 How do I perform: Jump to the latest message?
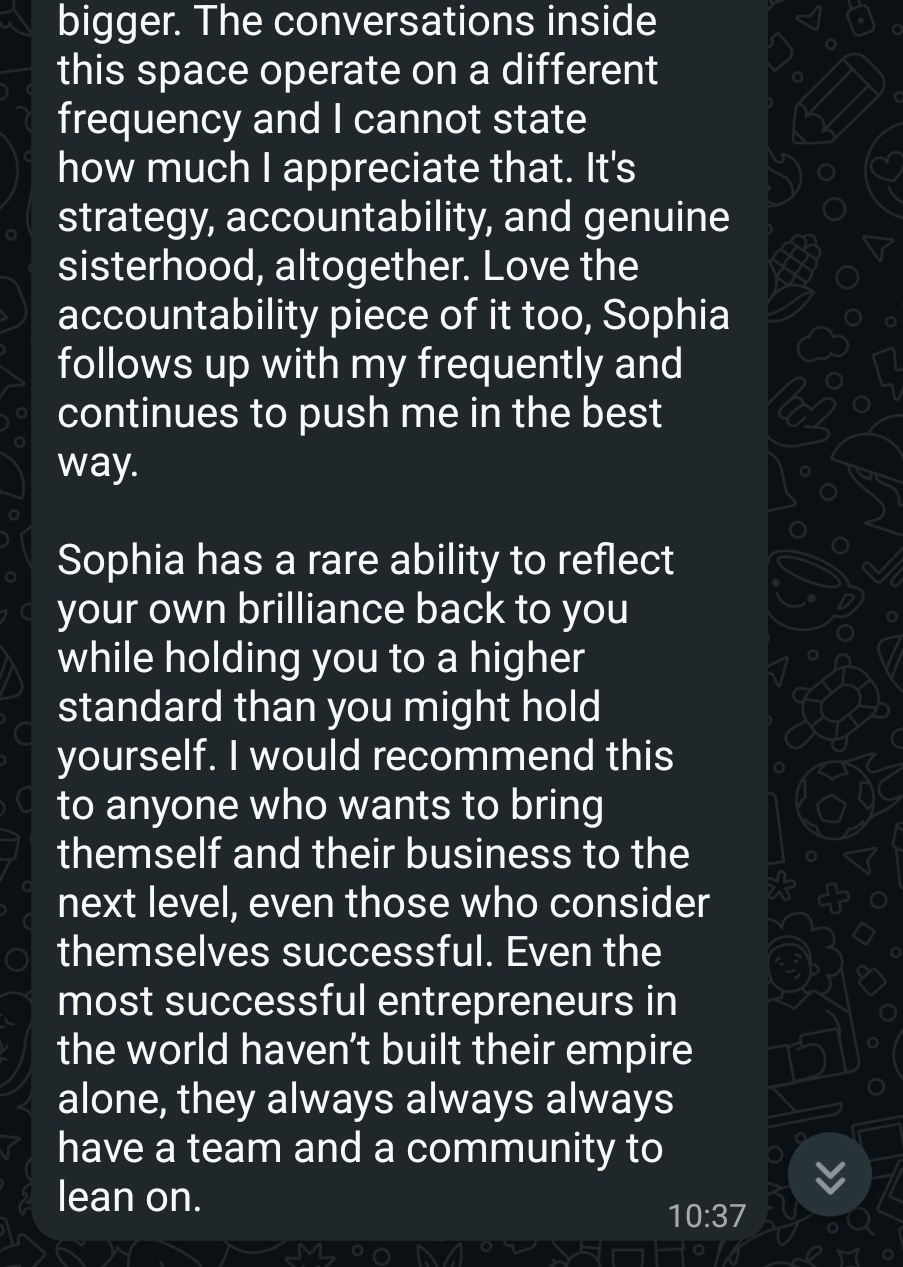[829, 1174]
